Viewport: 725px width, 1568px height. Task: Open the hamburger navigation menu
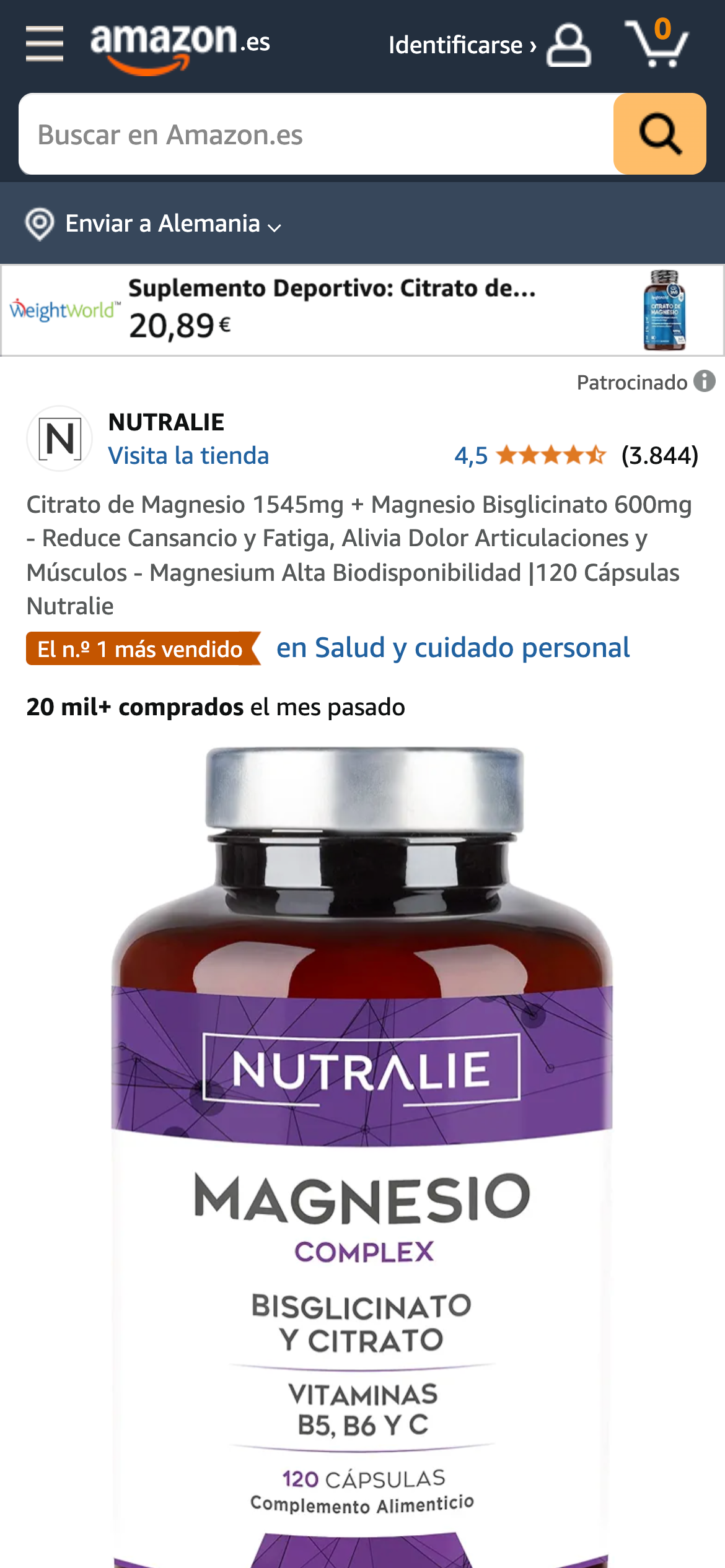[45, 44]
